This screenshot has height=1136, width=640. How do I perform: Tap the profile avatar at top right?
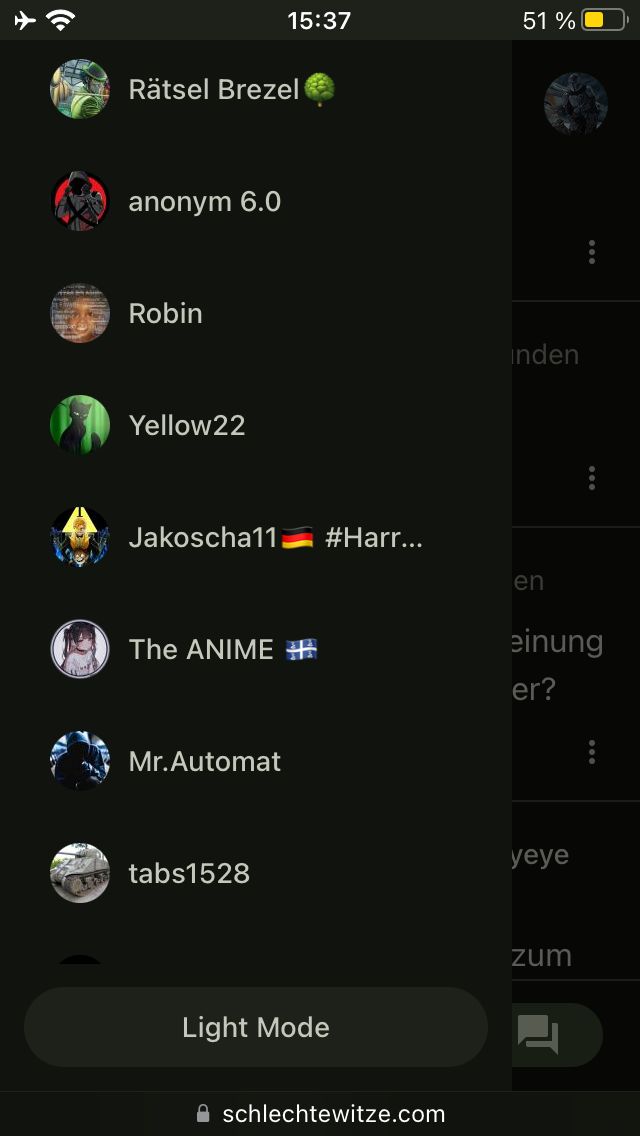click(576, 104)
